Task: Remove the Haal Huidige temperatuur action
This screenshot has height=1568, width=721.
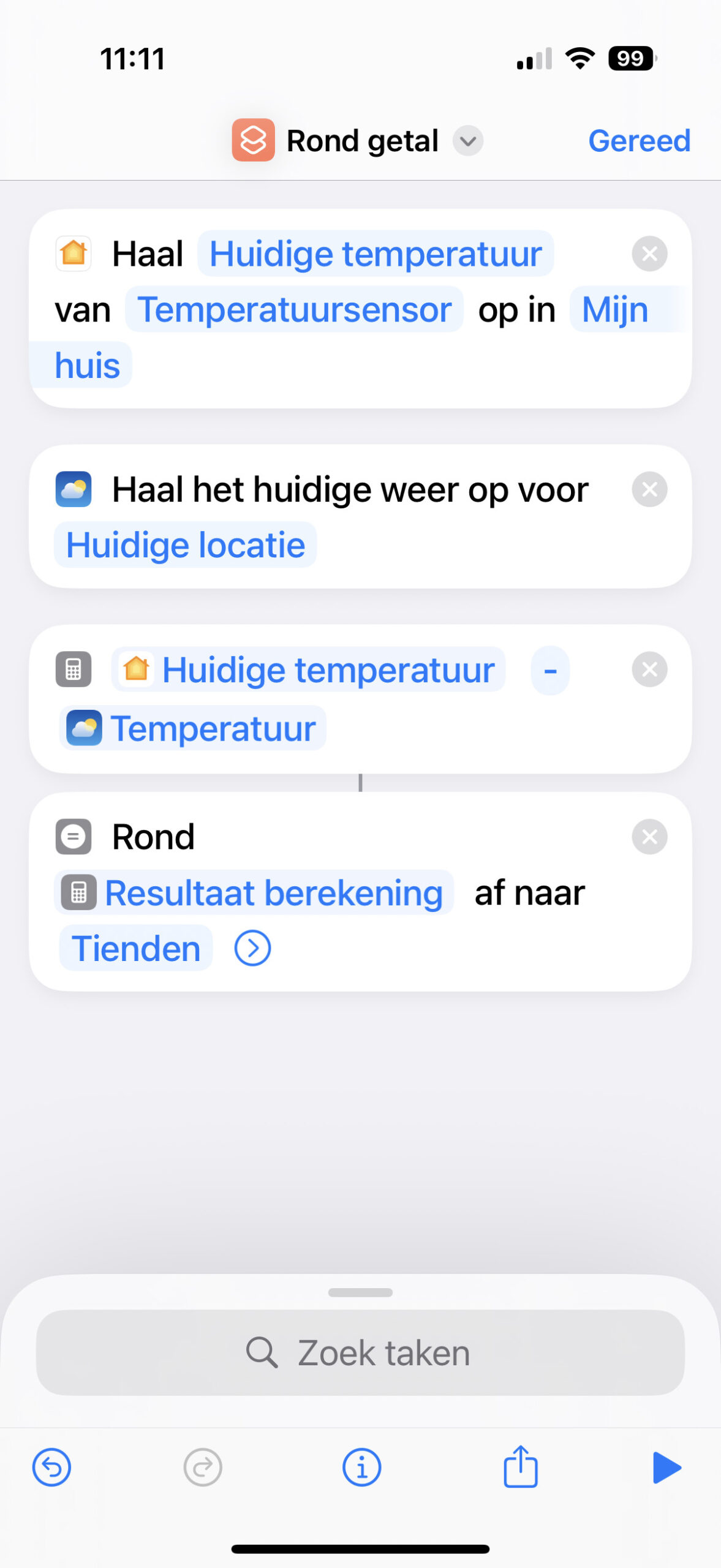Action: 649,254
